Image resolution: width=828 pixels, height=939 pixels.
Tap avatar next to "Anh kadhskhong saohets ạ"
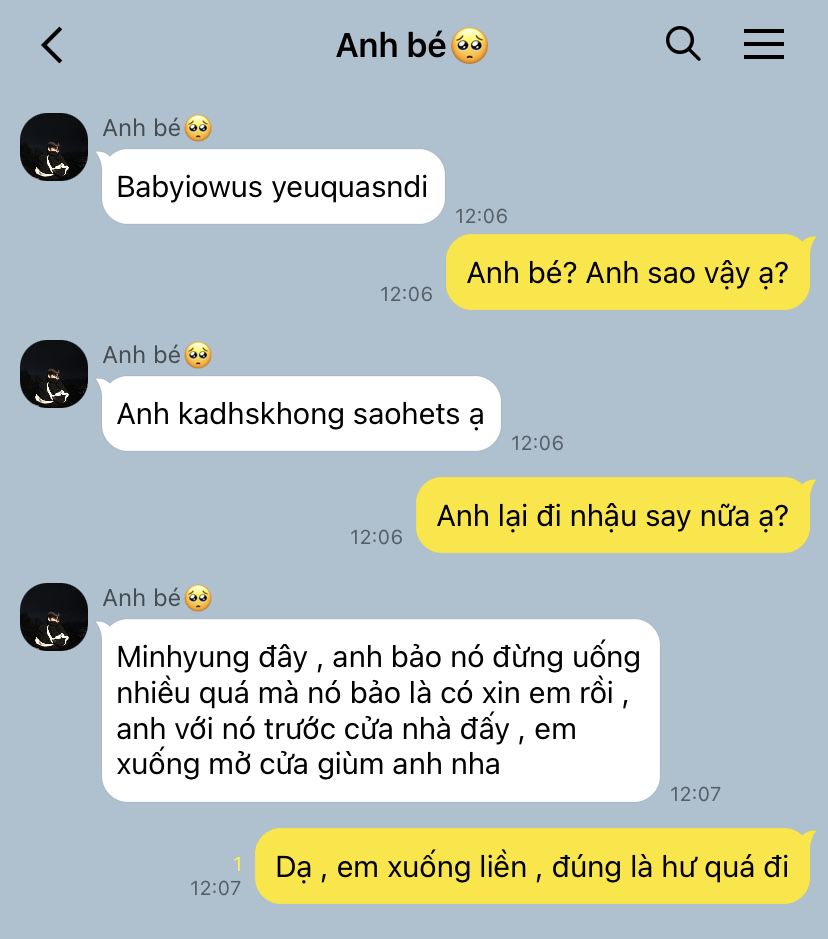coord(54,374)
